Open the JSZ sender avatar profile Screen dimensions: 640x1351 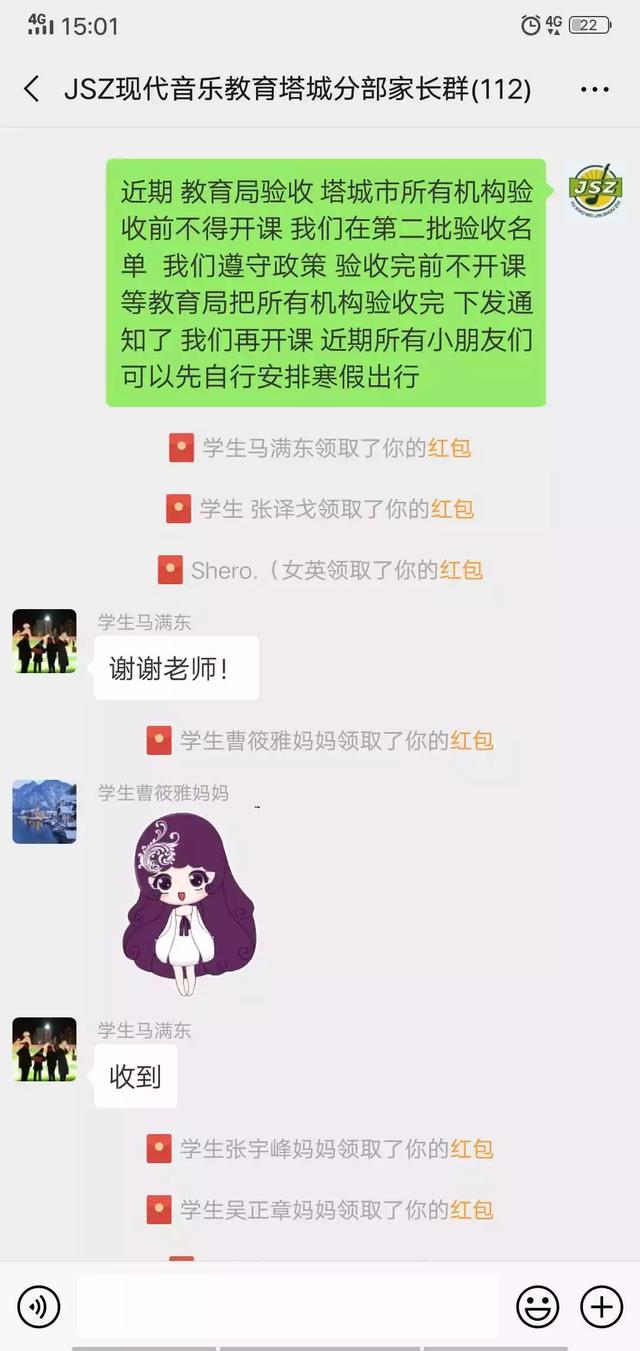(x=595, y=190)
